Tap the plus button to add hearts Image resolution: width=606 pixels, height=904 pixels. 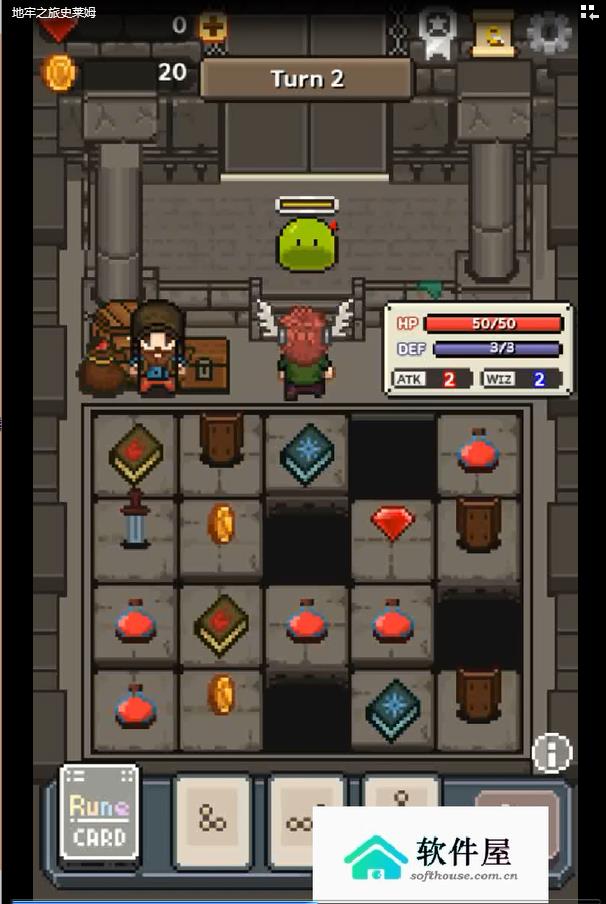213,26
